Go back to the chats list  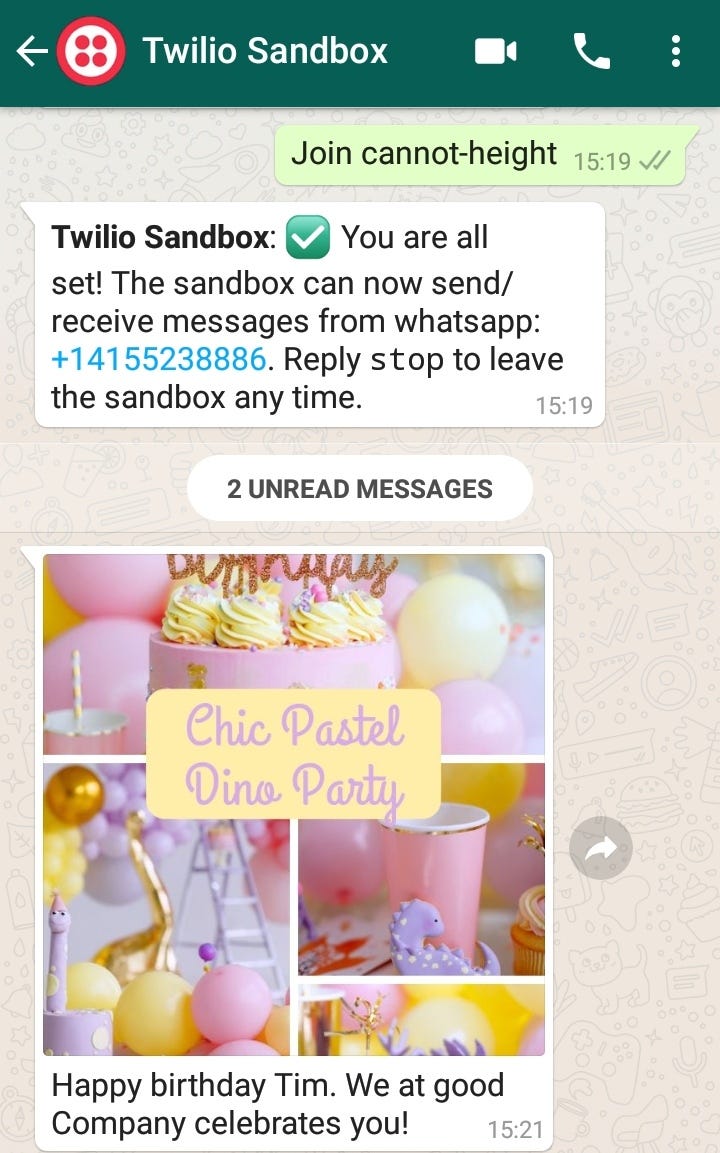coord(32,51)
